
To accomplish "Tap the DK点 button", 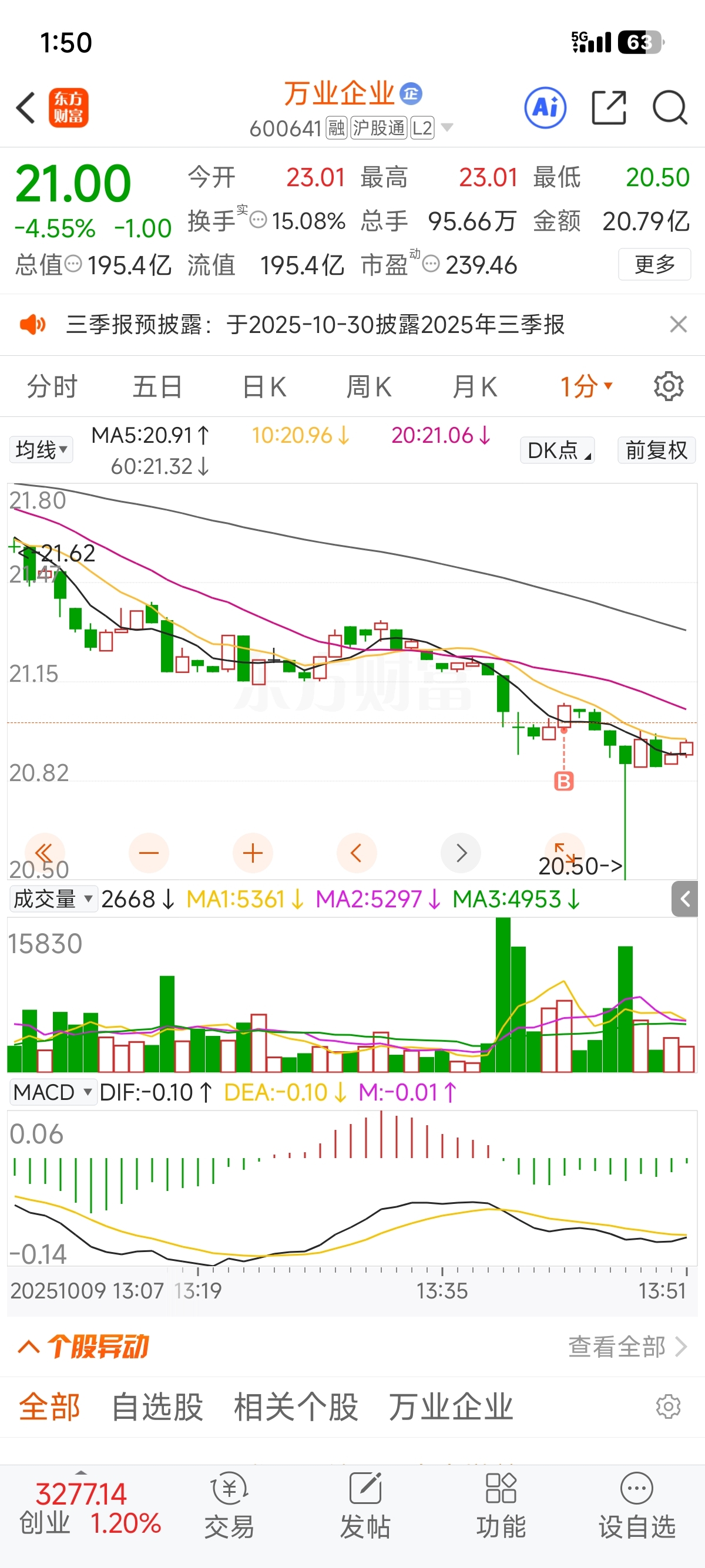I will coord(557,450).
